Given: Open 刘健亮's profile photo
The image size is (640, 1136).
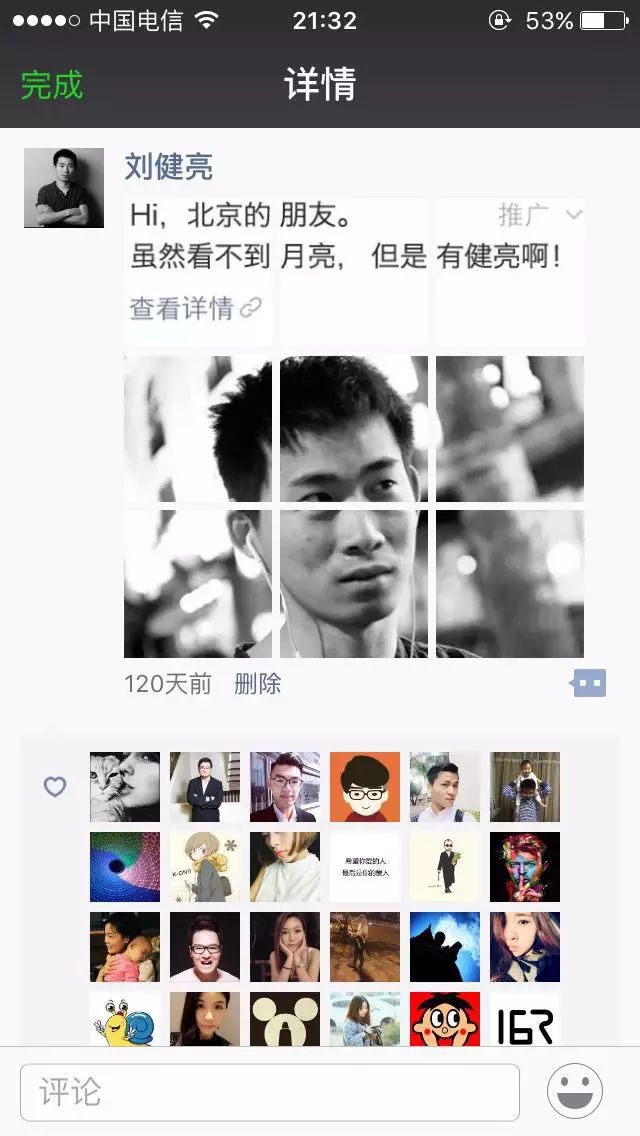Looking at the screenshot, I should click(64, 188).
